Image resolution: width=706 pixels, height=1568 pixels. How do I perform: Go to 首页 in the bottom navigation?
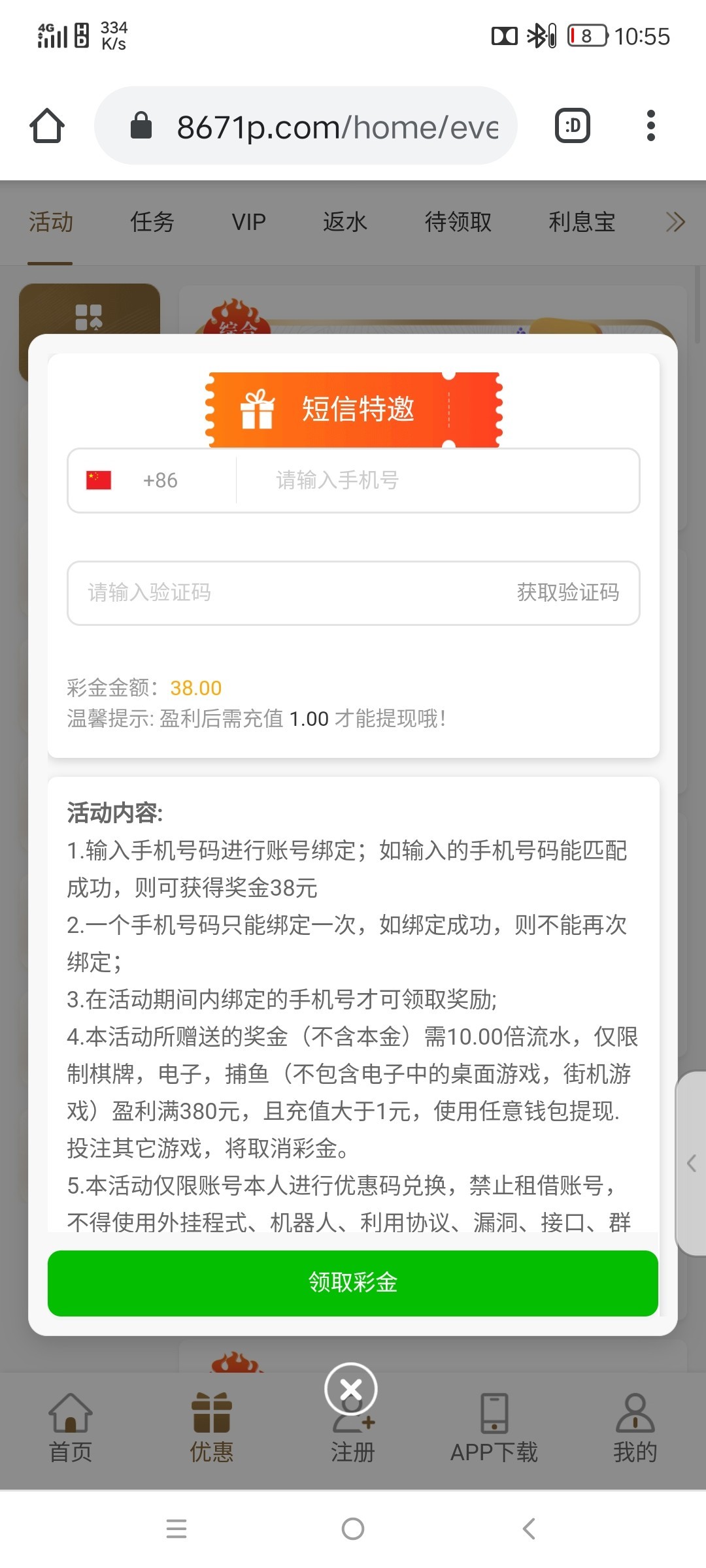71,1428
